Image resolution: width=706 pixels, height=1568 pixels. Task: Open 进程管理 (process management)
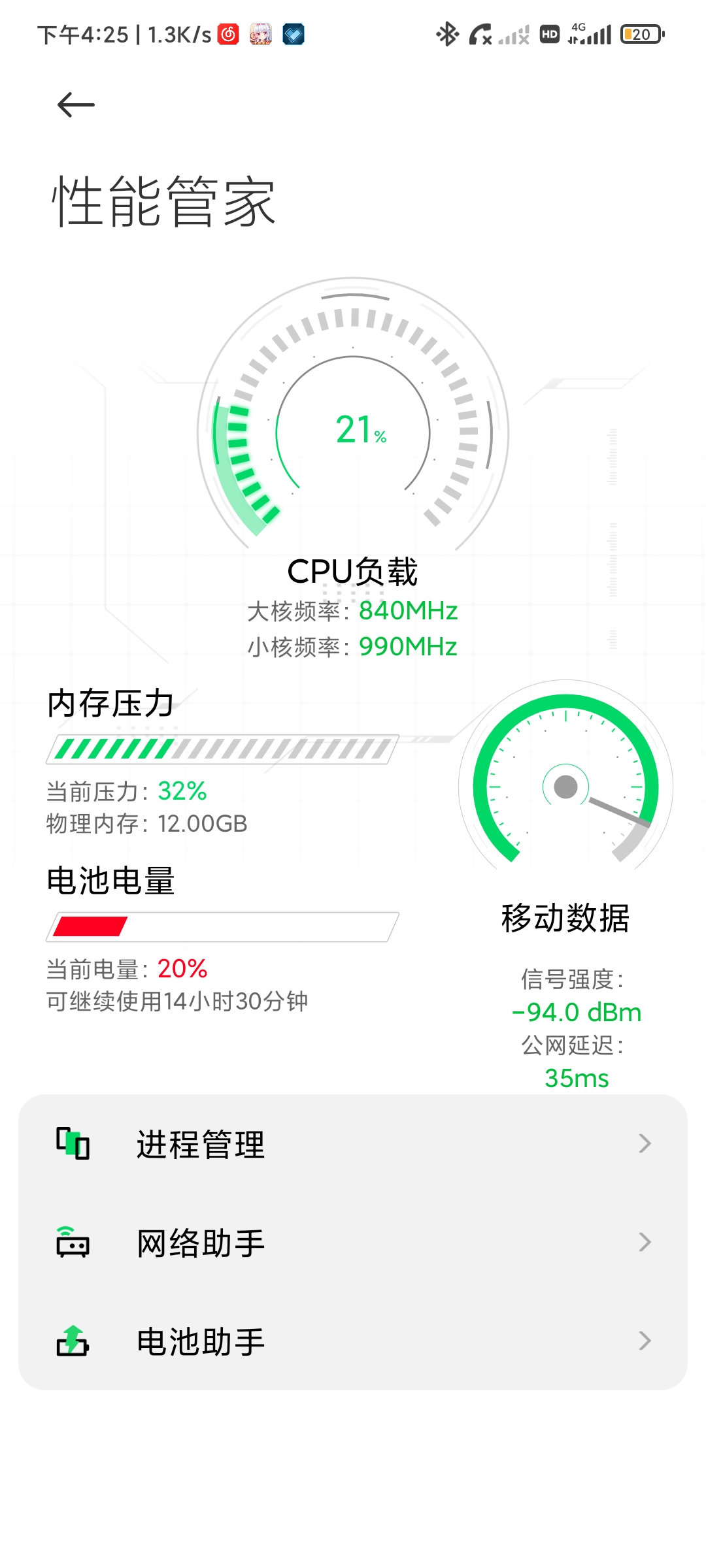click(353, 1144)
